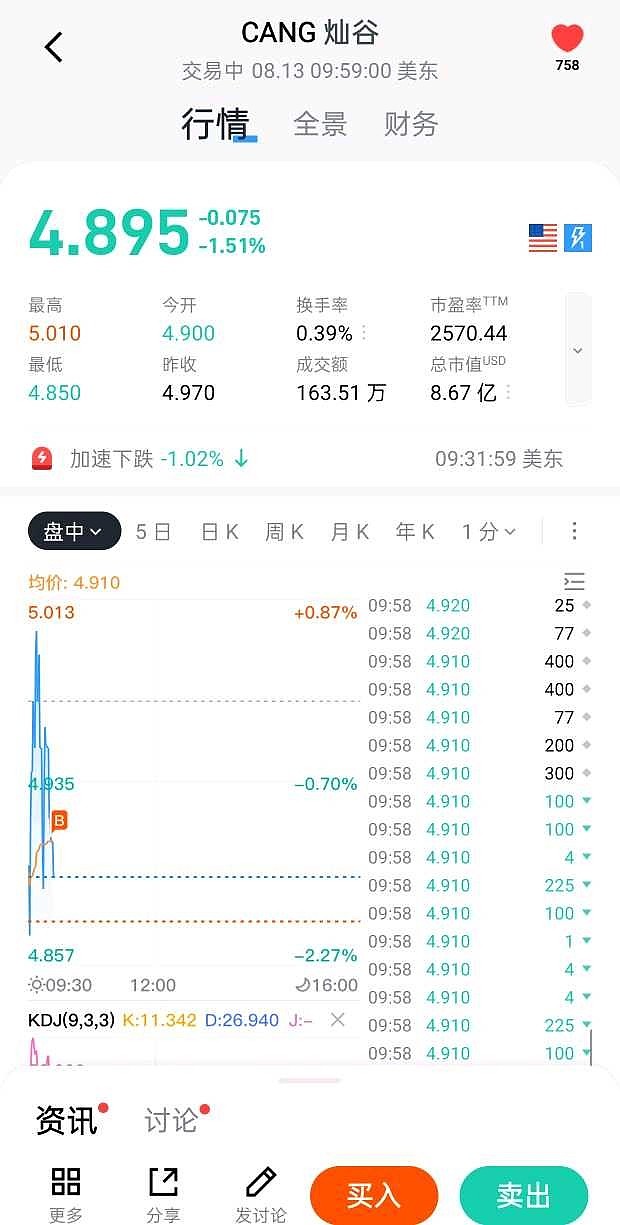Tap 买入 to buy
Viewport: 620px width, 1225px height.
click(x=374, y=1195)
